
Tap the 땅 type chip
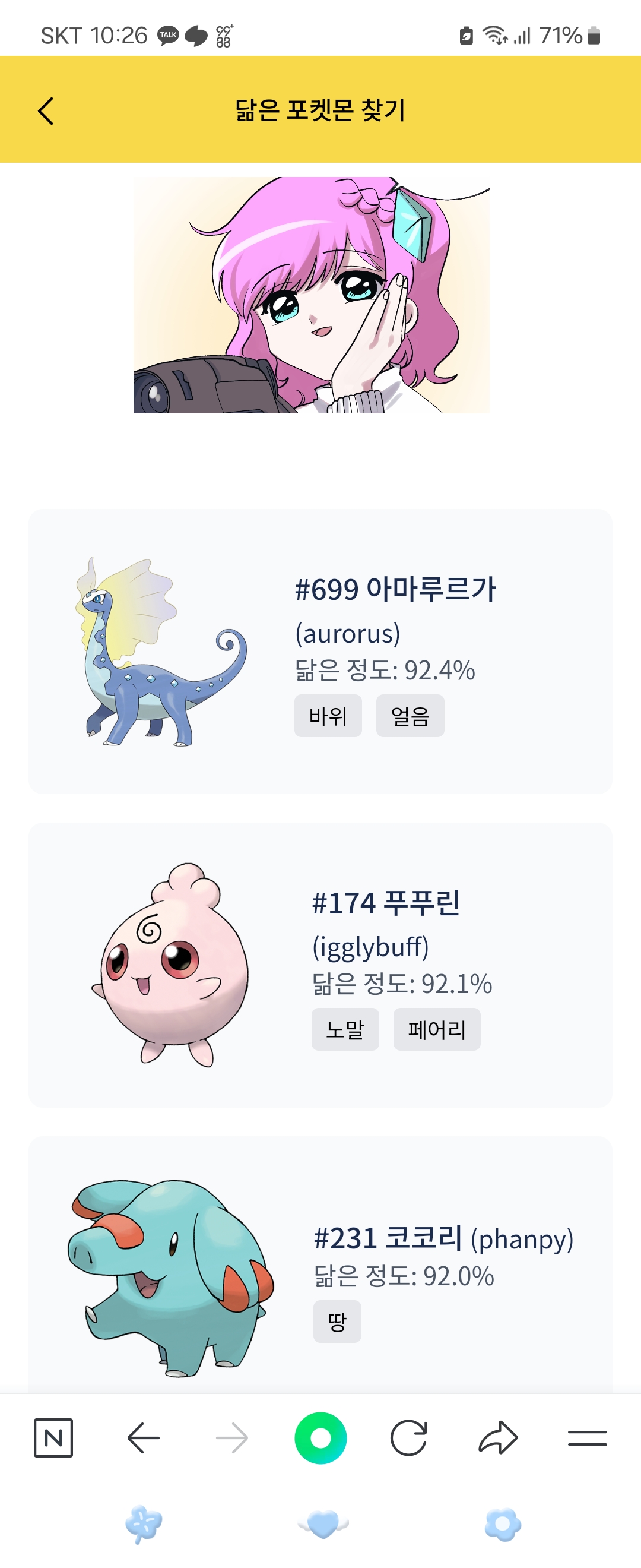pyautogui.click(x=337, y=1321)
